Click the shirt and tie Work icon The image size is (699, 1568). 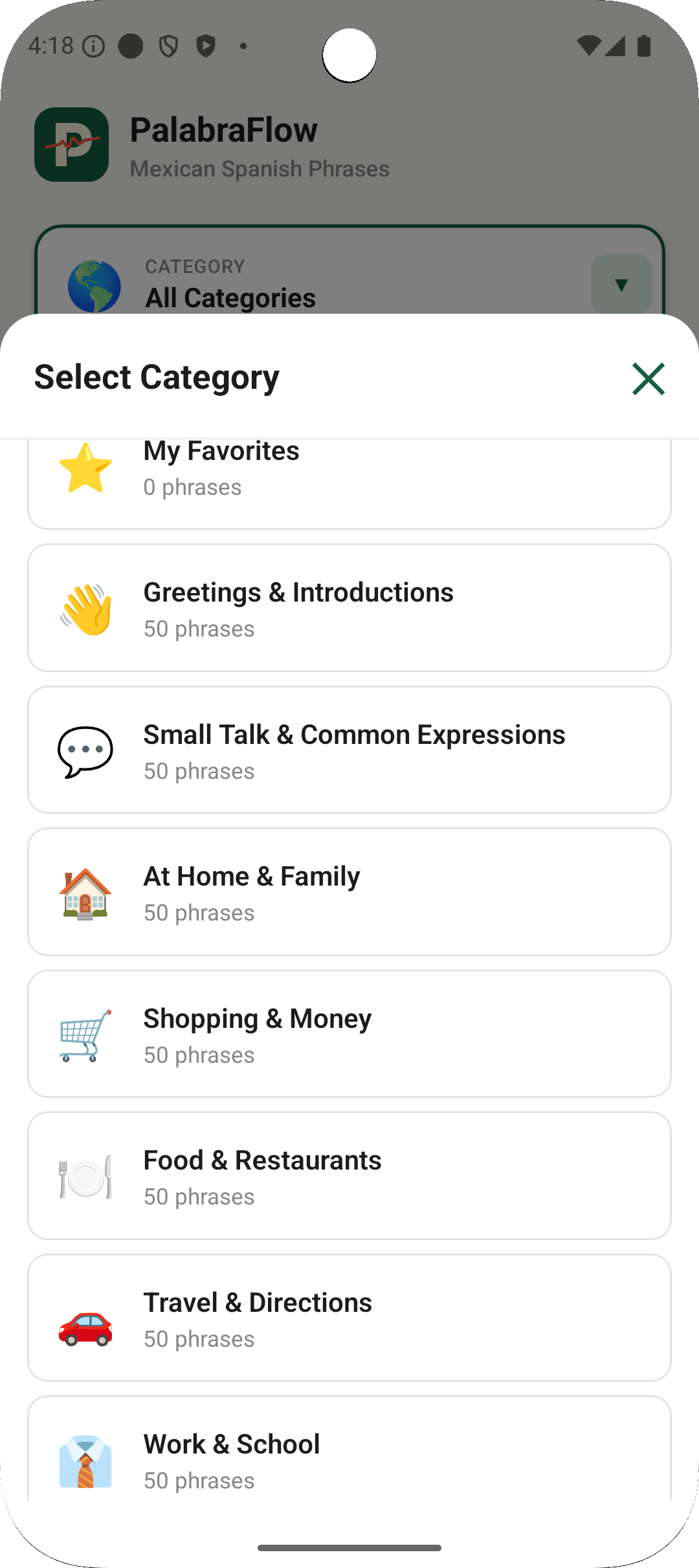pos(86,1461)
